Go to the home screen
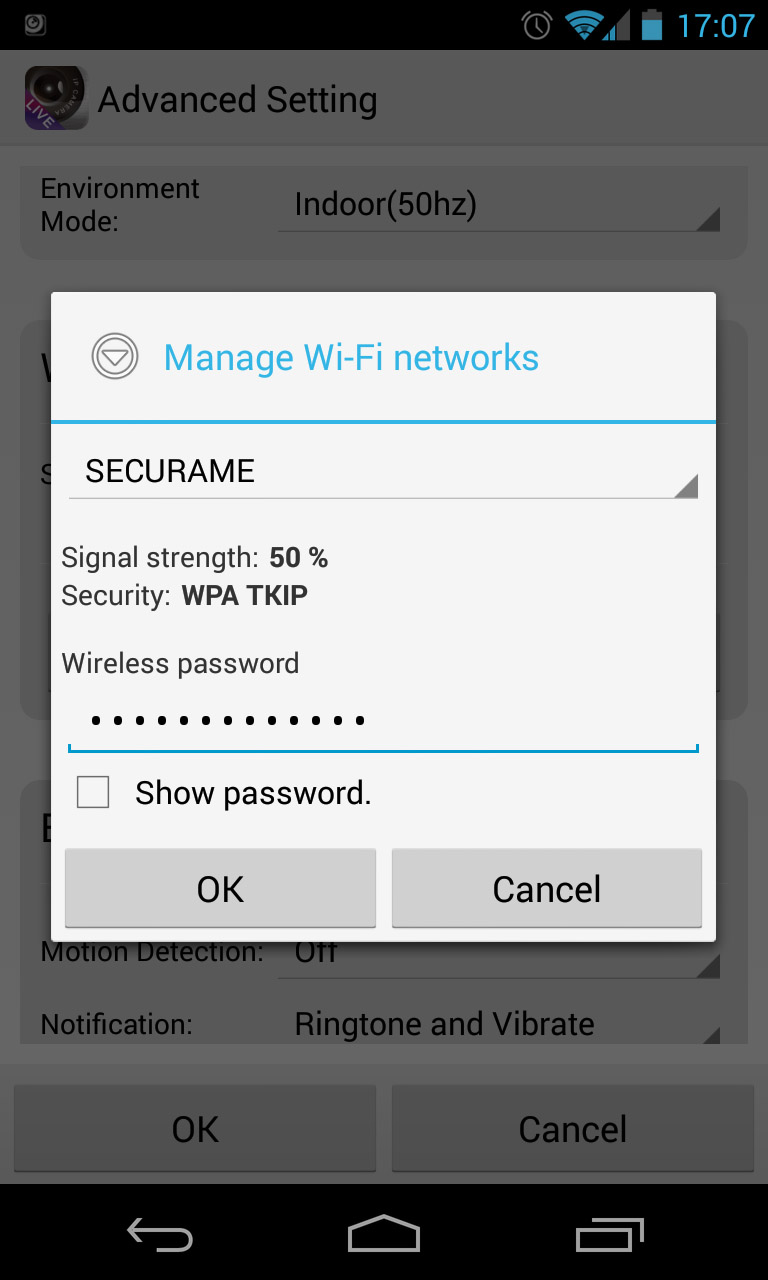 point(384,1235)
